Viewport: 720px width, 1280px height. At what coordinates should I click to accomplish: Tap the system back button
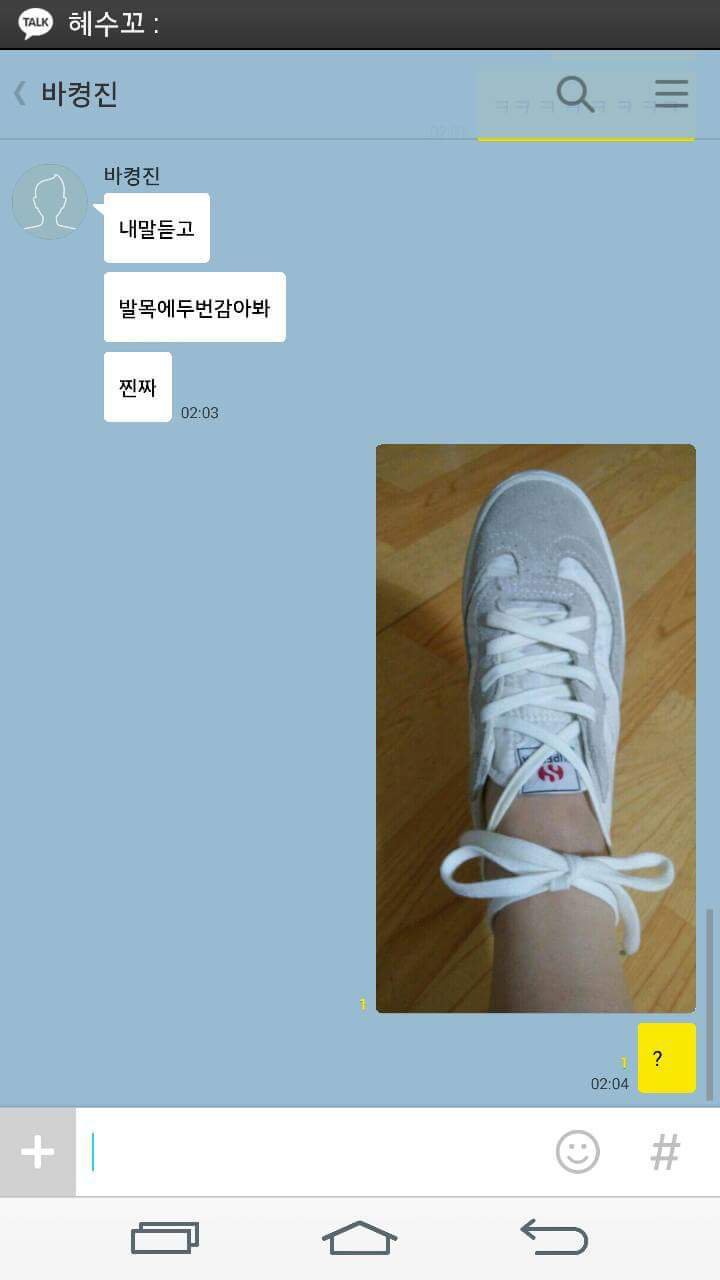tap(554, 1238)
